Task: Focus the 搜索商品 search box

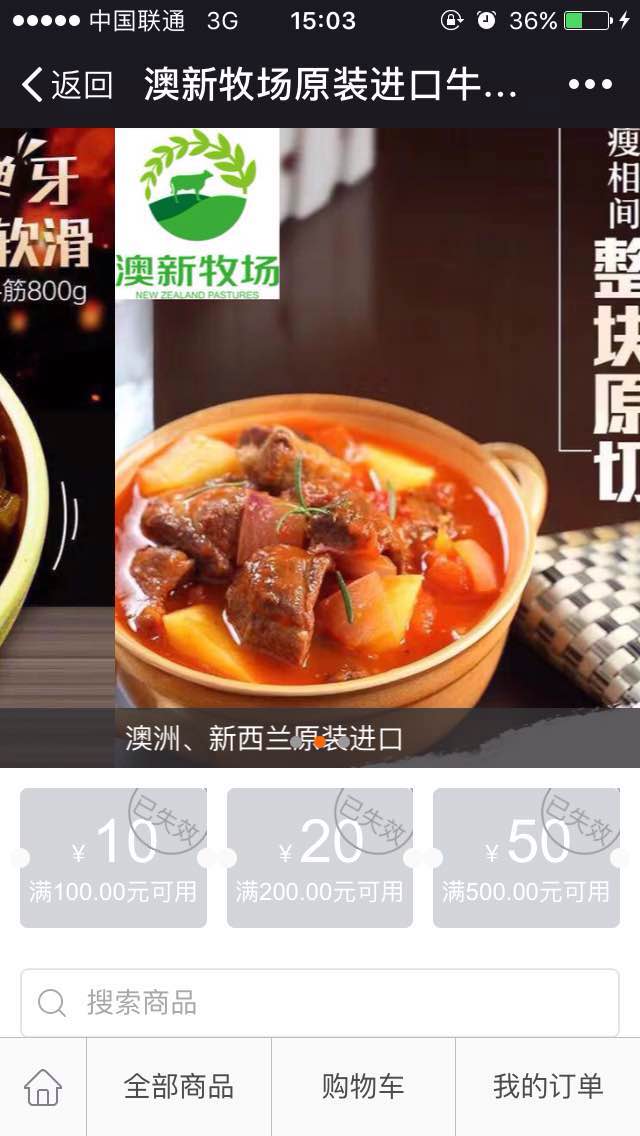Action: [x=319, y=1002]
